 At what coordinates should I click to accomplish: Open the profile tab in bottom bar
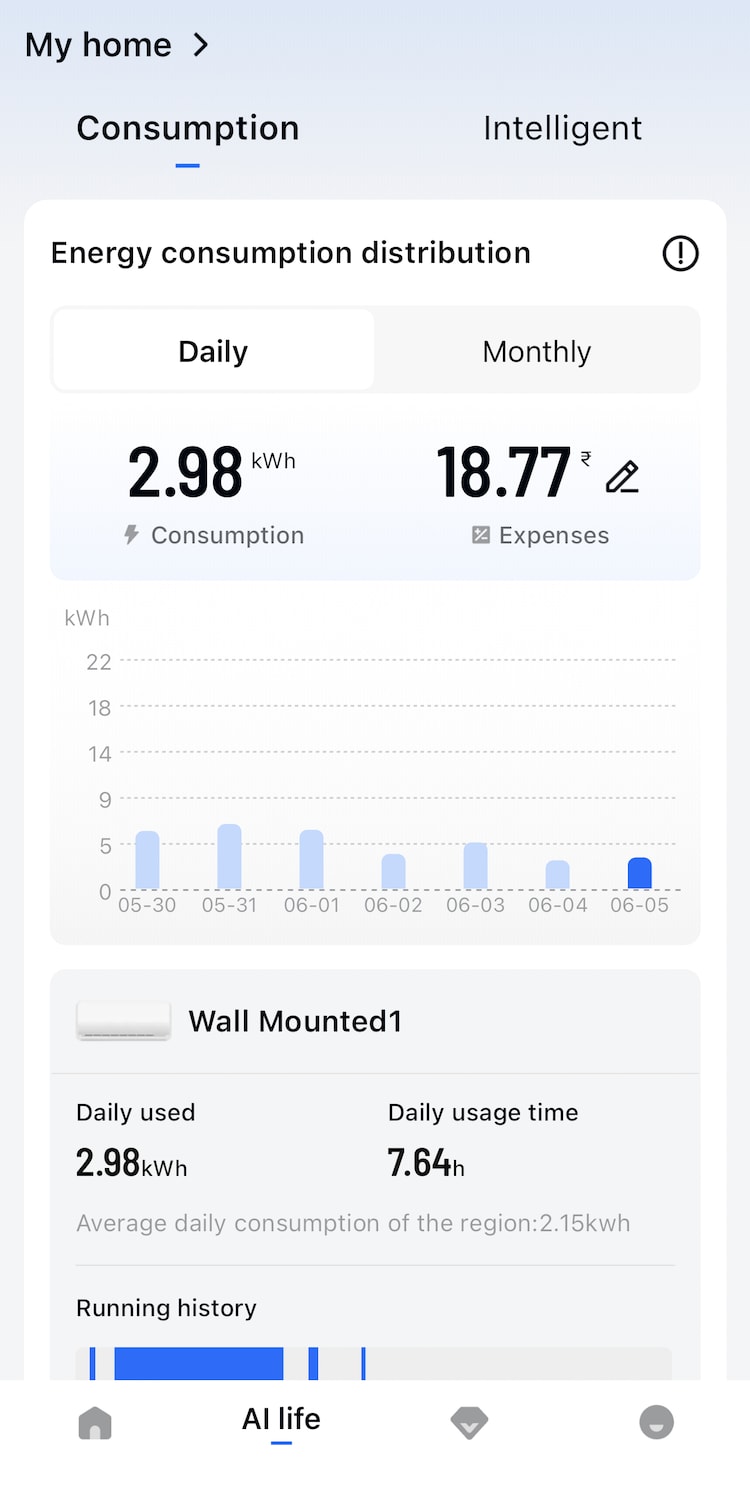pyautogui.click(x=656, y=1422)
